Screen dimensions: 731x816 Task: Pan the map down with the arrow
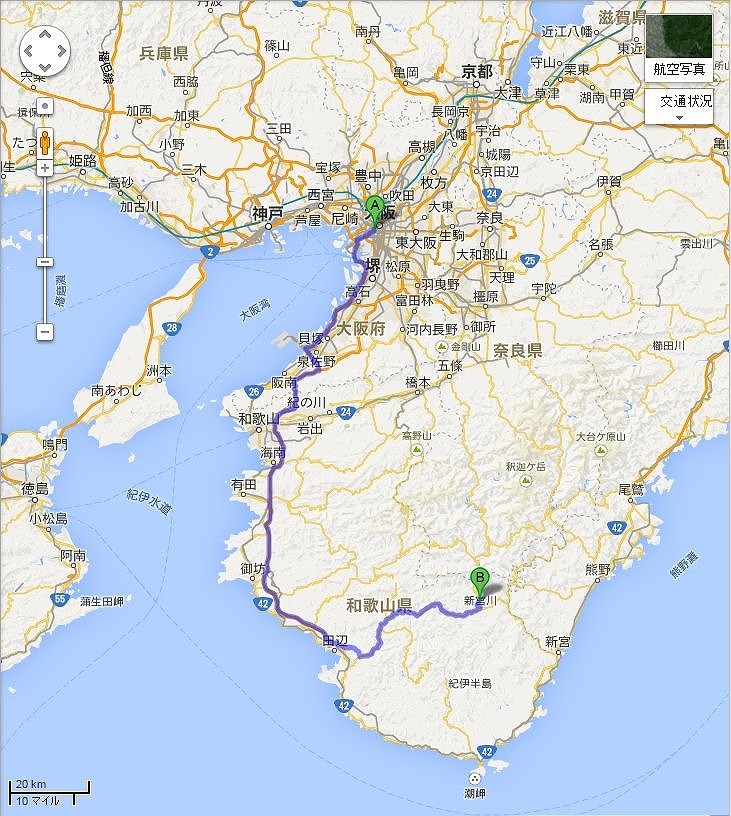[x=44, y=65]
